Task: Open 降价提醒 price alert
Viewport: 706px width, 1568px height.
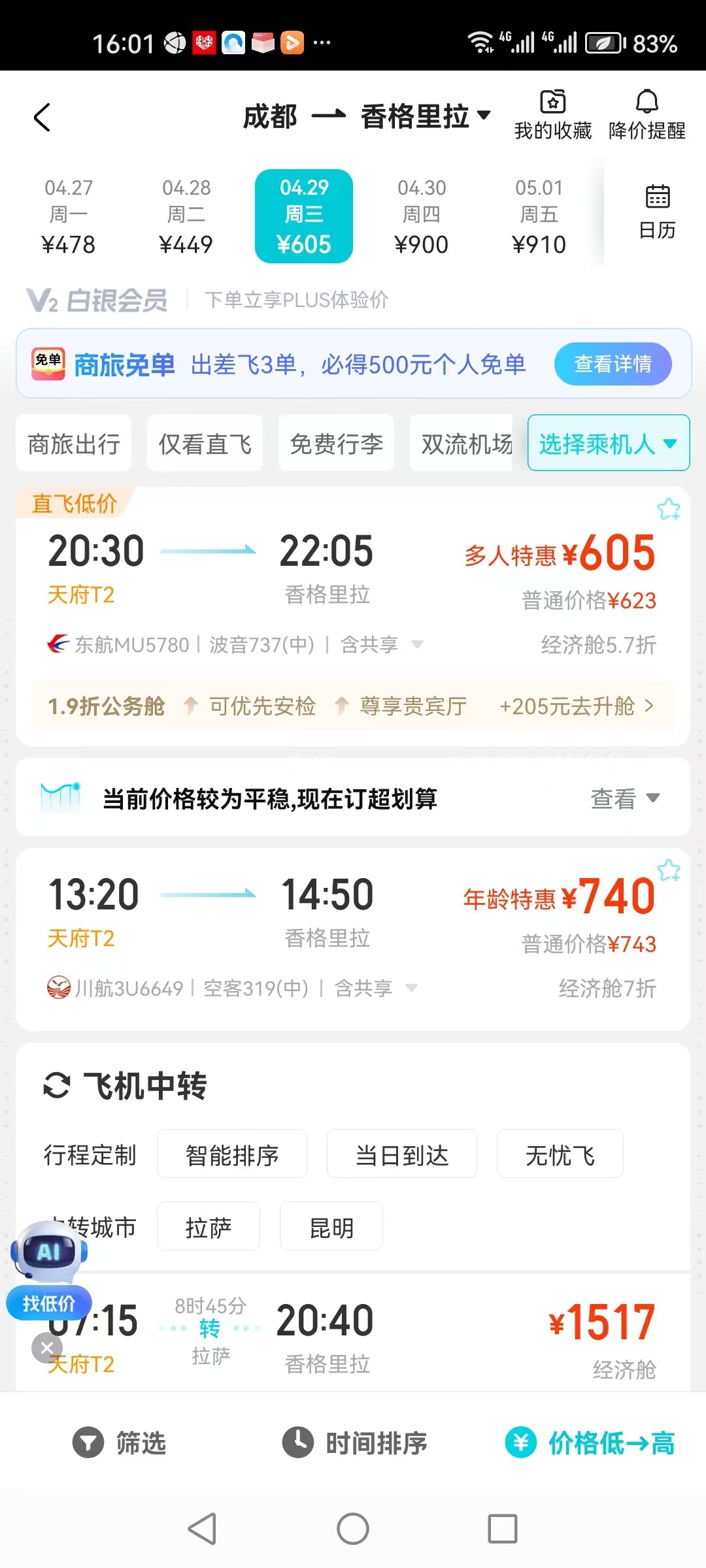Action: [x=647, y=115]
